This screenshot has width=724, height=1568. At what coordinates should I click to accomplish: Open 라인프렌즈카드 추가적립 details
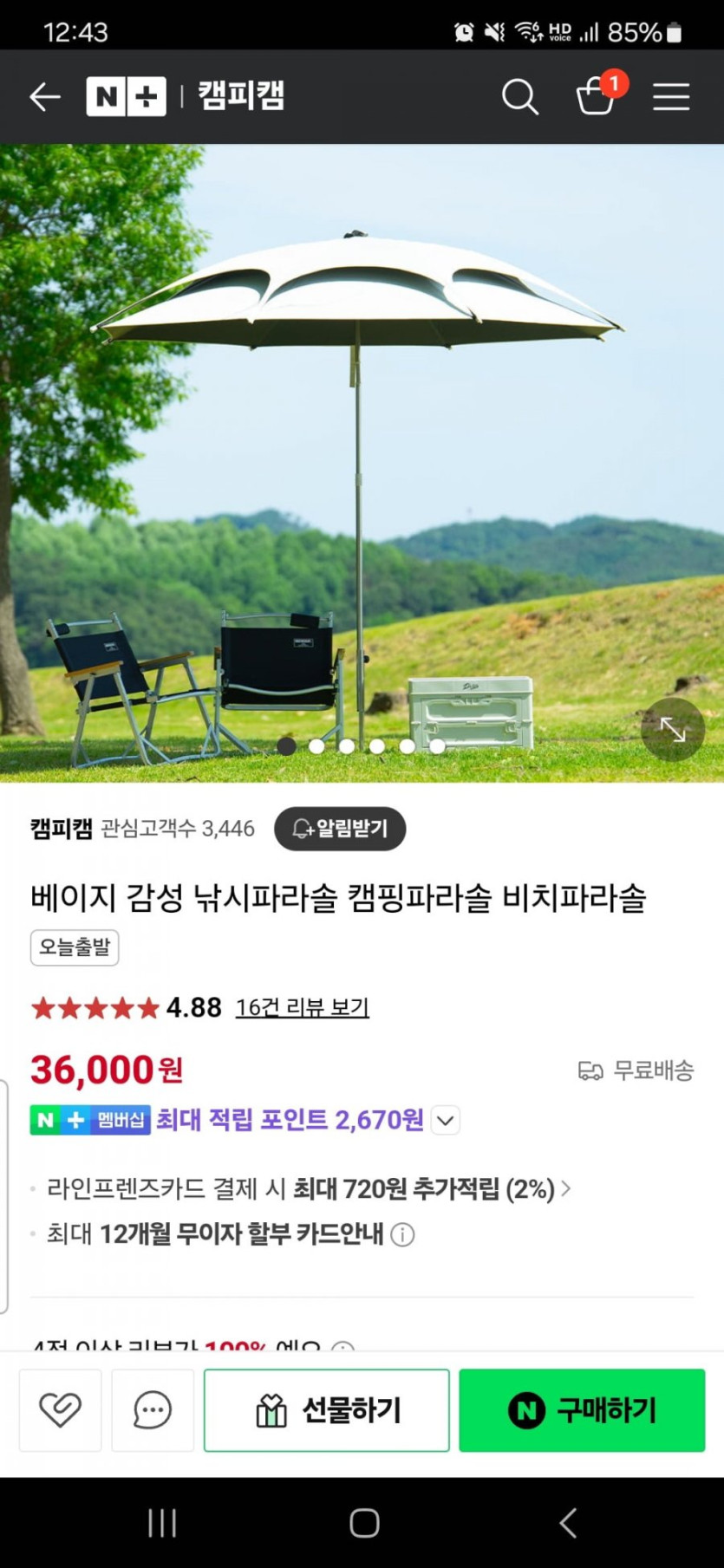click(309, 1188)
